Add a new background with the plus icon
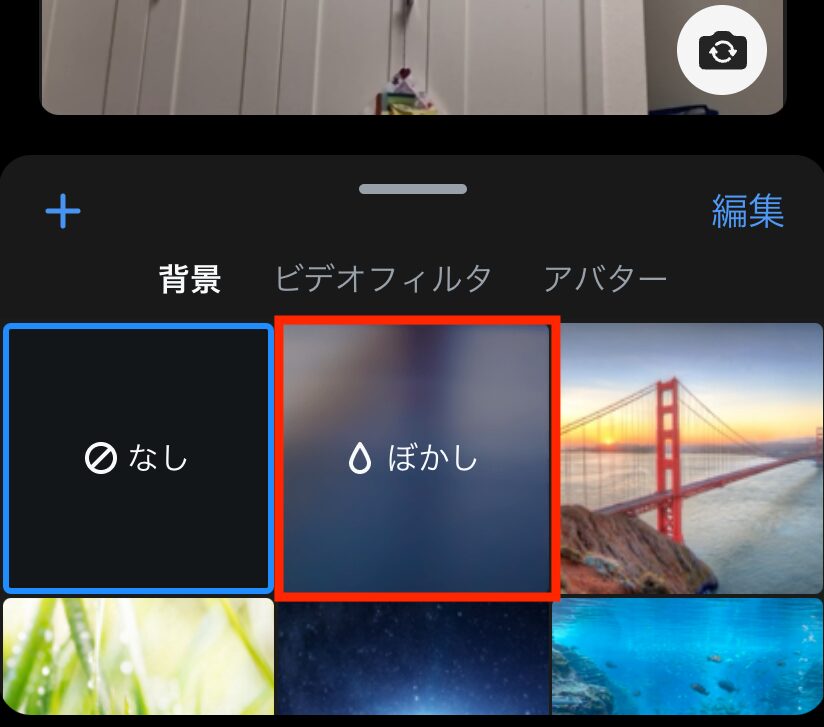Image resolution: width=824 pixels, height=727 pixels. point(63,212)
